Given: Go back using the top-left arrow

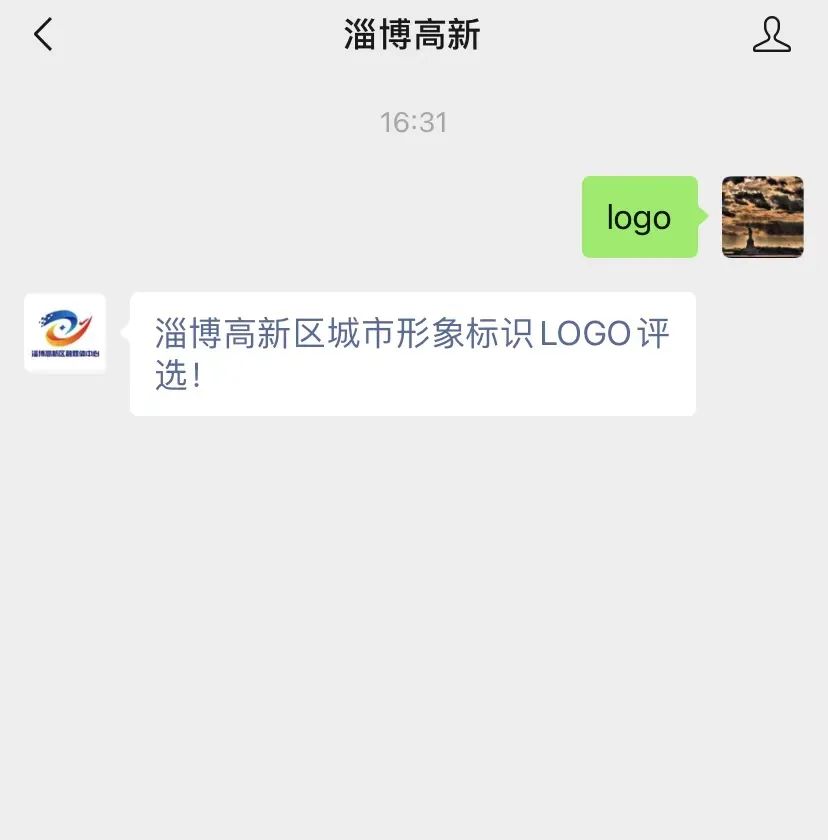Looking at the screenshot, I should (43, 35).
